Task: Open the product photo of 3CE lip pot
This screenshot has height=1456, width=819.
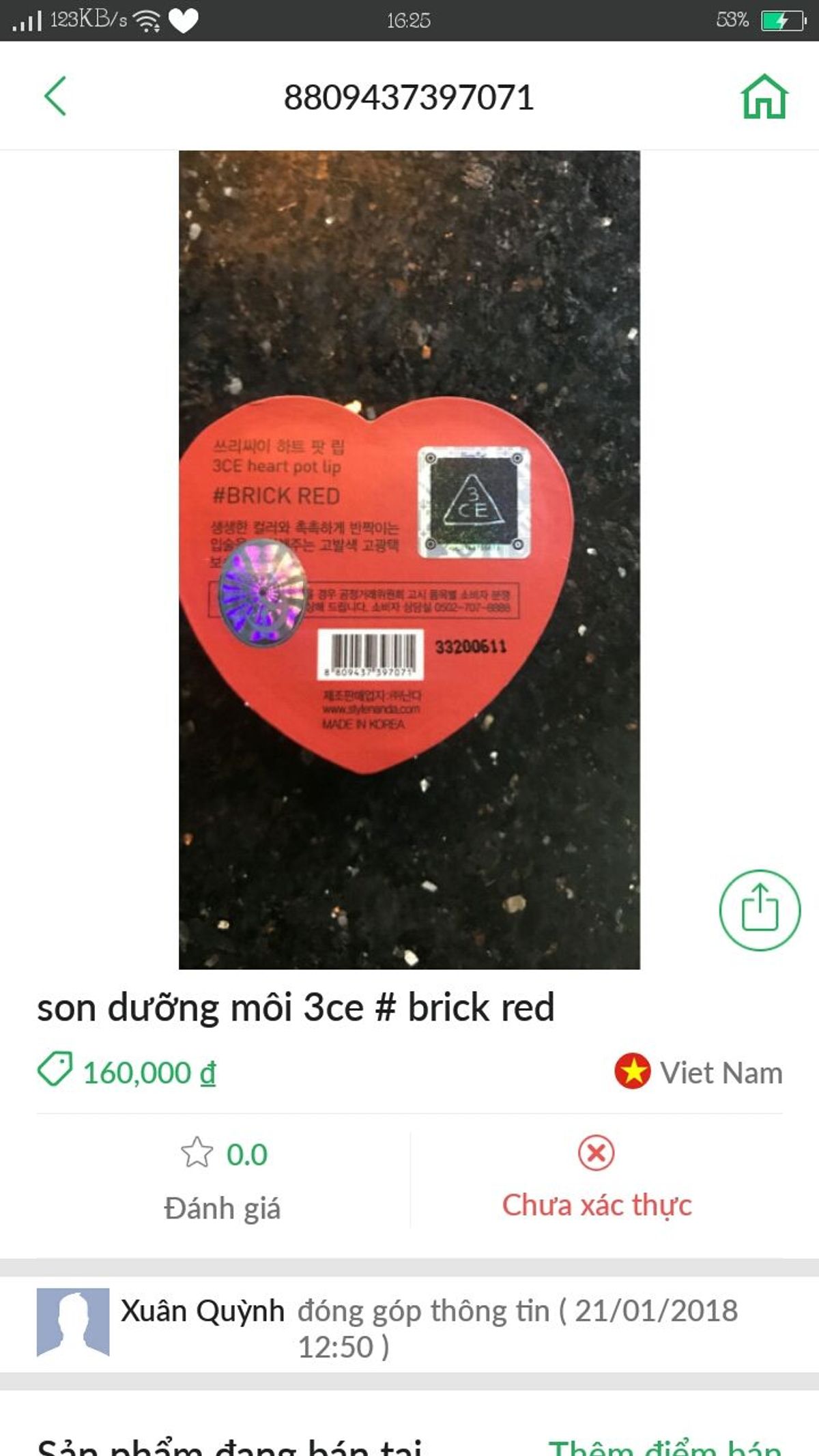Action: pos(409,559)
